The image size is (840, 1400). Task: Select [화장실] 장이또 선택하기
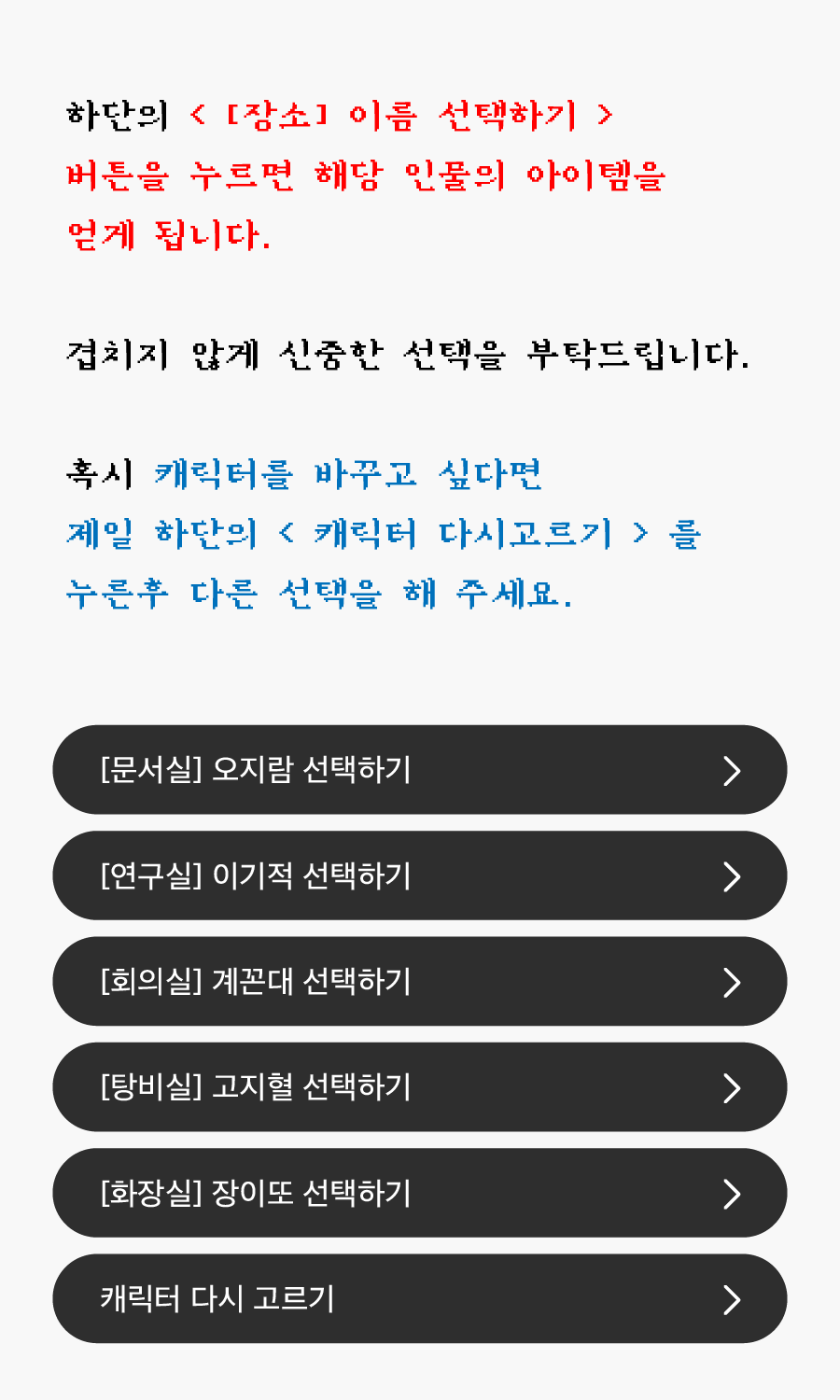(x=420, y=1193)
